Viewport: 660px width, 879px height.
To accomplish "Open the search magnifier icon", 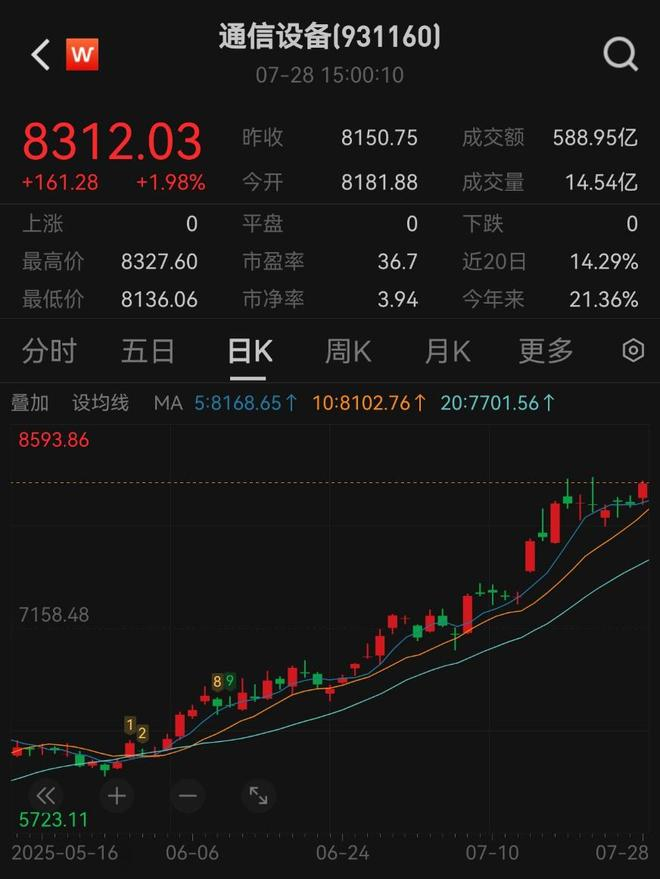I will click(620, 55).
